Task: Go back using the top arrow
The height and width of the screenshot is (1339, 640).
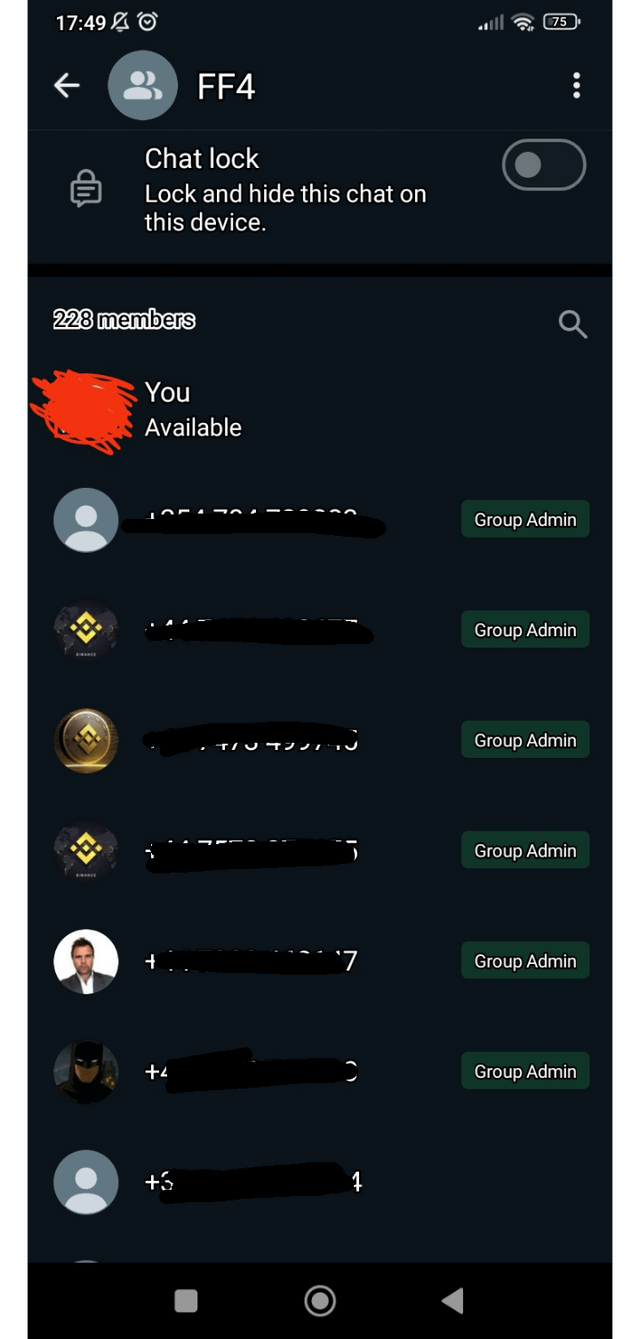Action: point(67,86)
